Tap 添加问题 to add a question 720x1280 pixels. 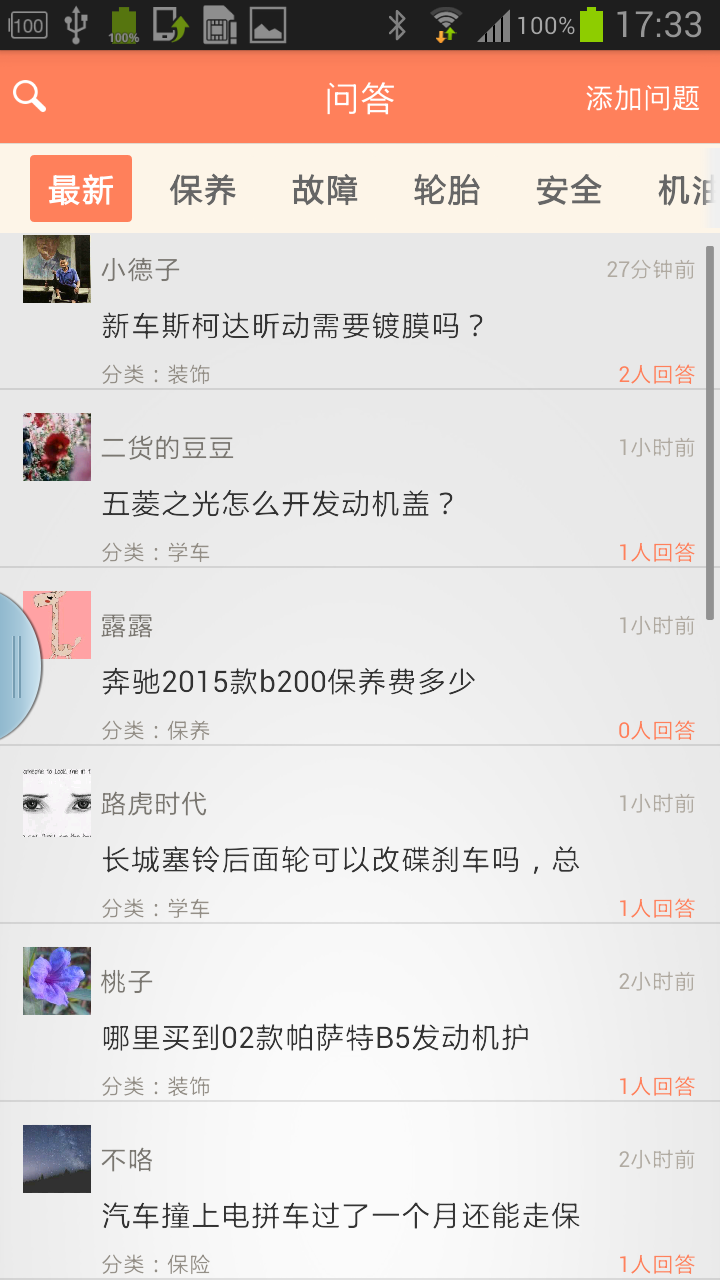point(642,98)
